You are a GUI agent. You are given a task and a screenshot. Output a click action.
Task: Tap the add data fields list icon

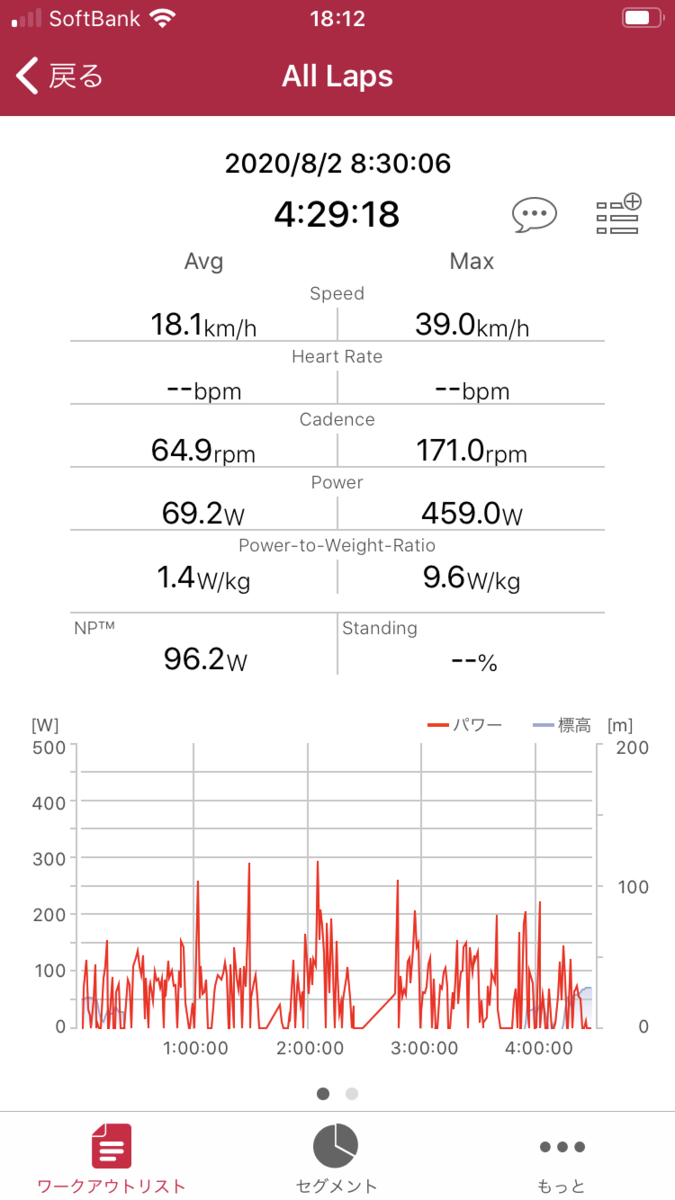pos(618,215)
